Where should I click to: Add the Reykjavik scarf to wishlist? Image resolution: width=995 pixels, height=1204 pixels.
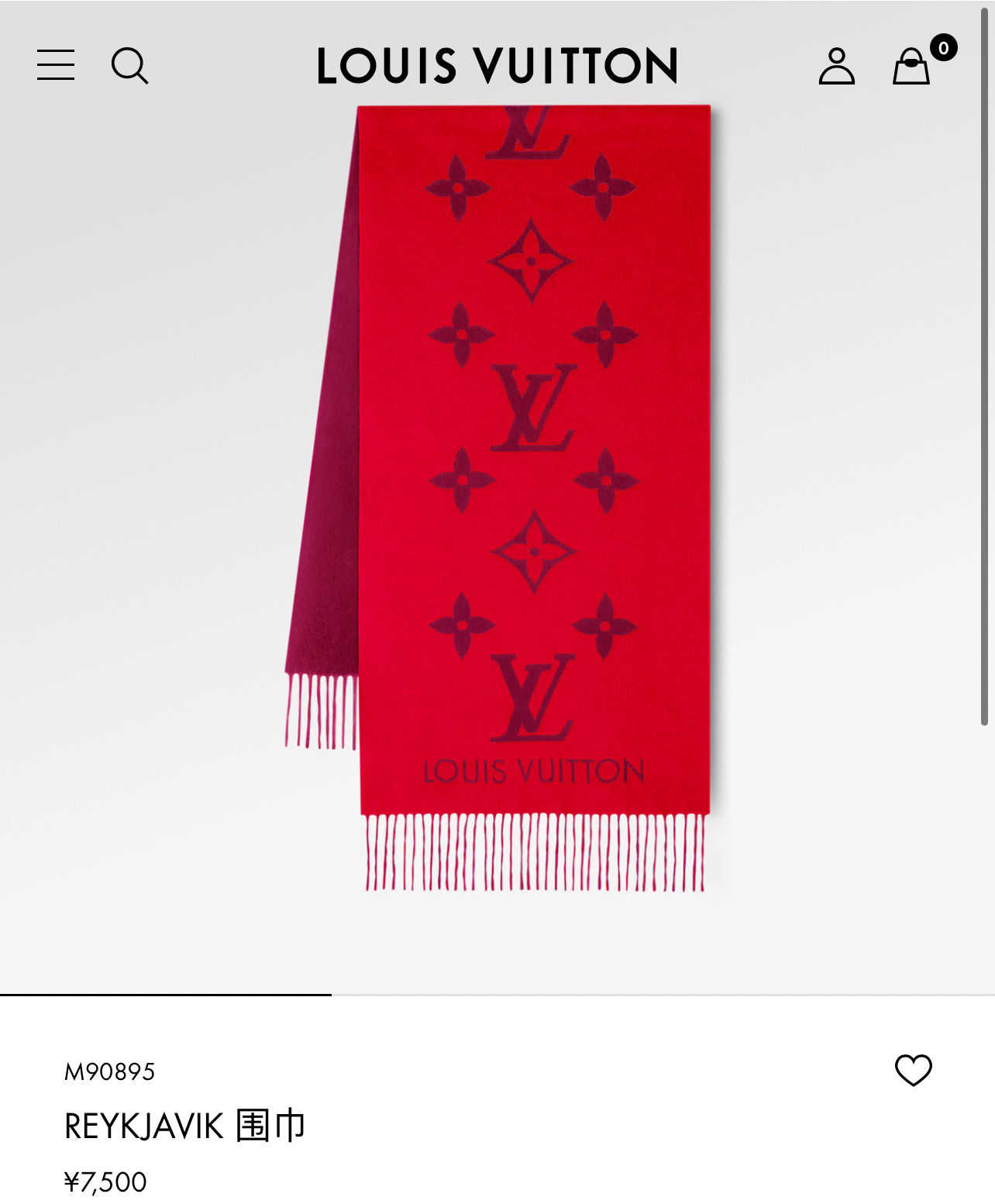913,1071
